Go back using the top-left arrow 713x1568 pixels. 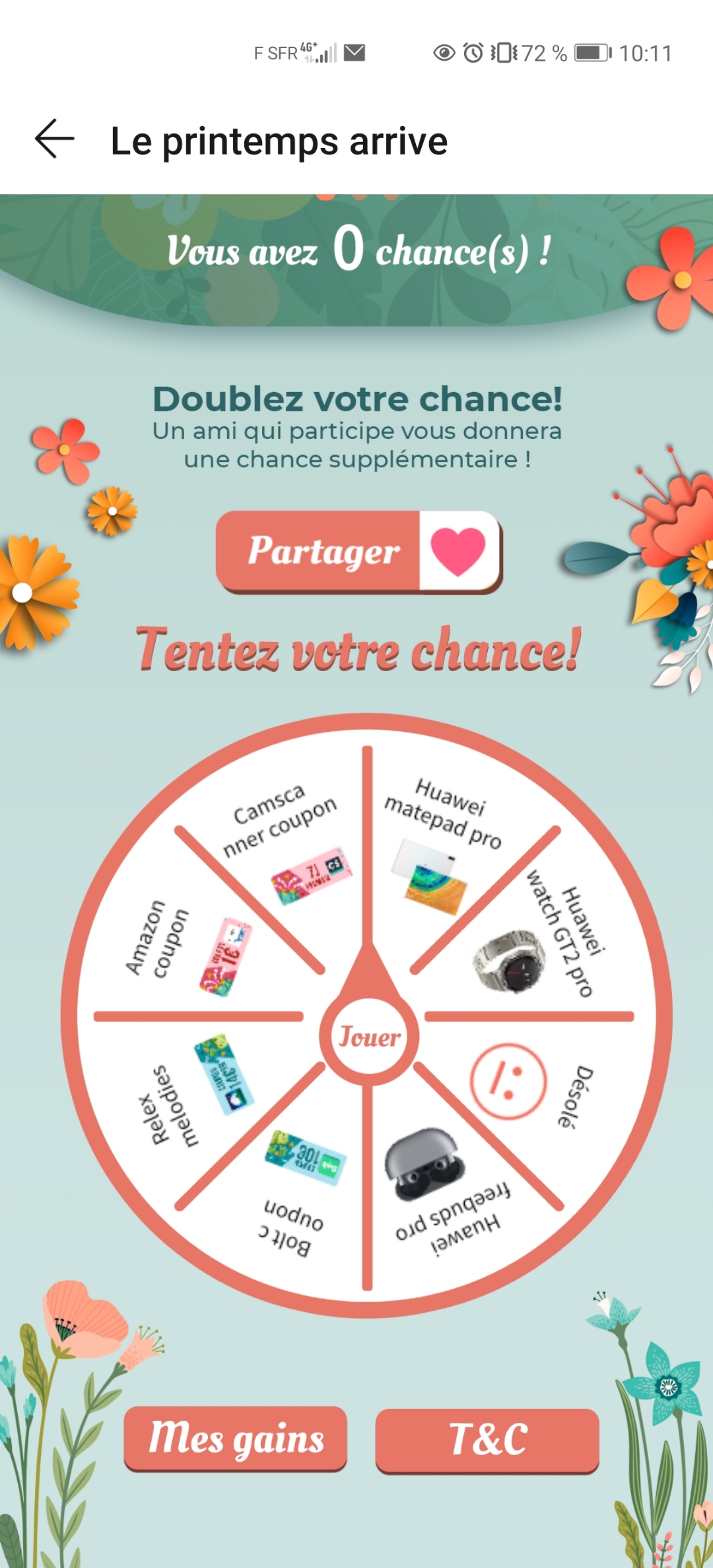[x=54, y=139]
